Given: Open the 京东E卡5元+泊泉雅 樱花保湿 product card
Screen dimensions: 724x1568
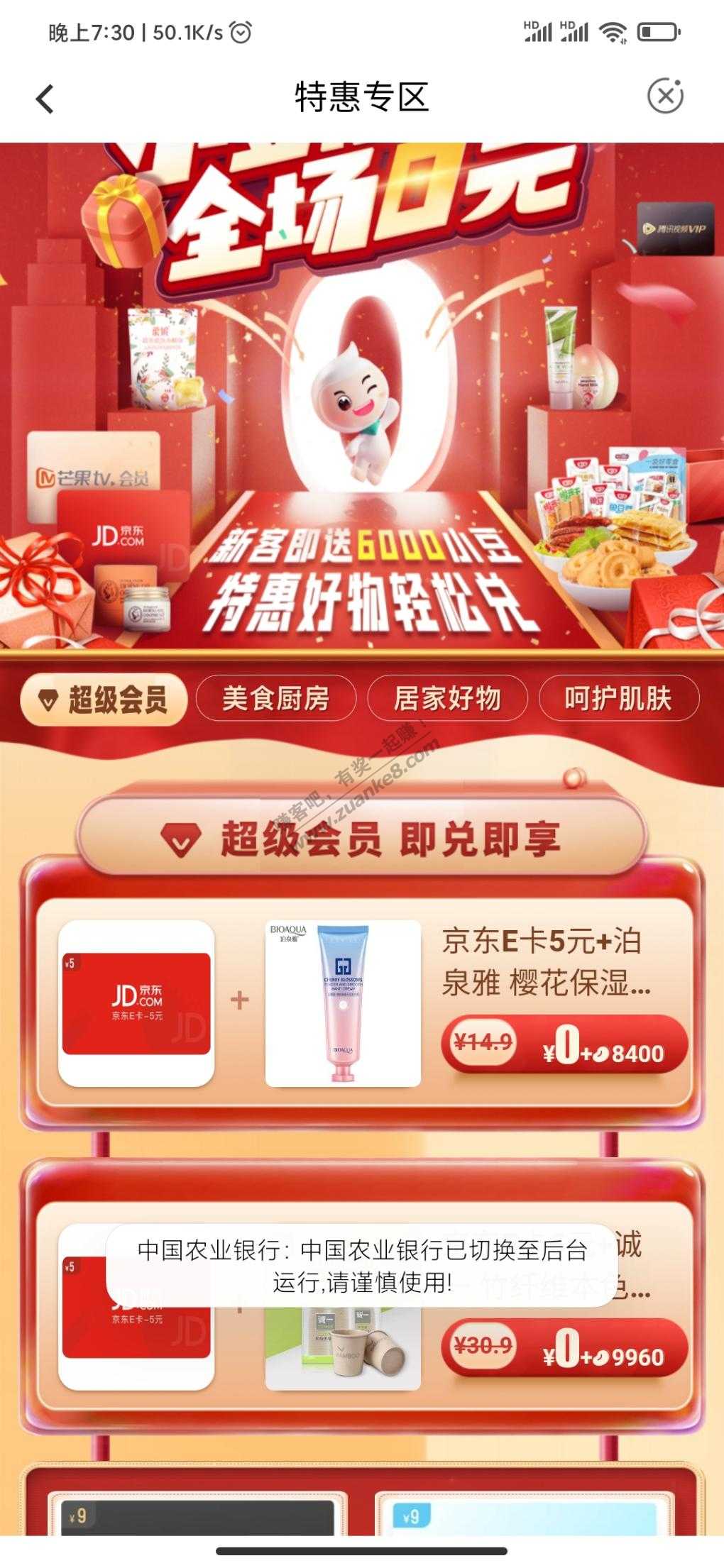Looking at the screenshot, I should click(363, 1003).
